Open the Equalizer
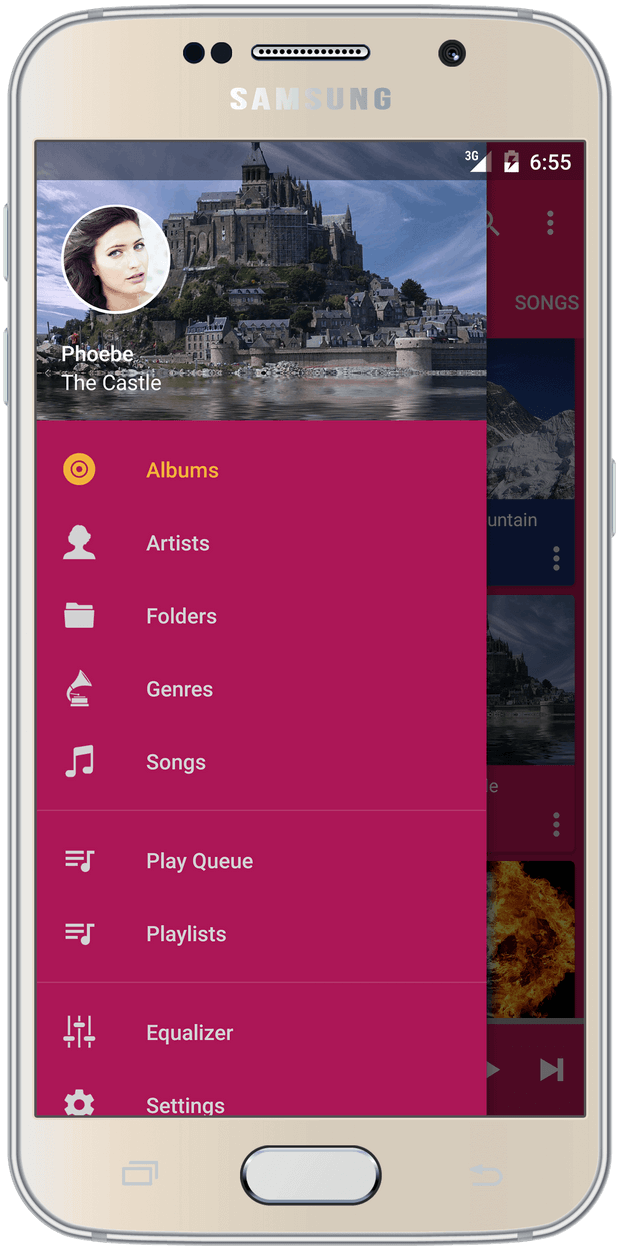 click(261, 1033)
